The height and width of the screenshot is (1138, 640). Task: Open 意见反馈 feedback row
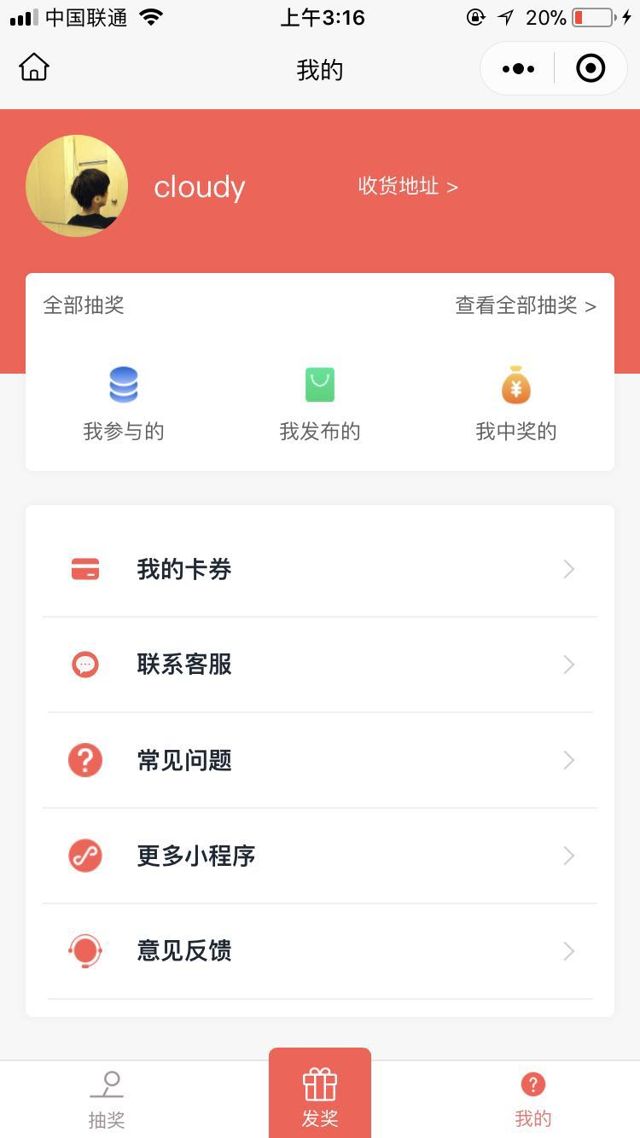(x=320, y=950)
